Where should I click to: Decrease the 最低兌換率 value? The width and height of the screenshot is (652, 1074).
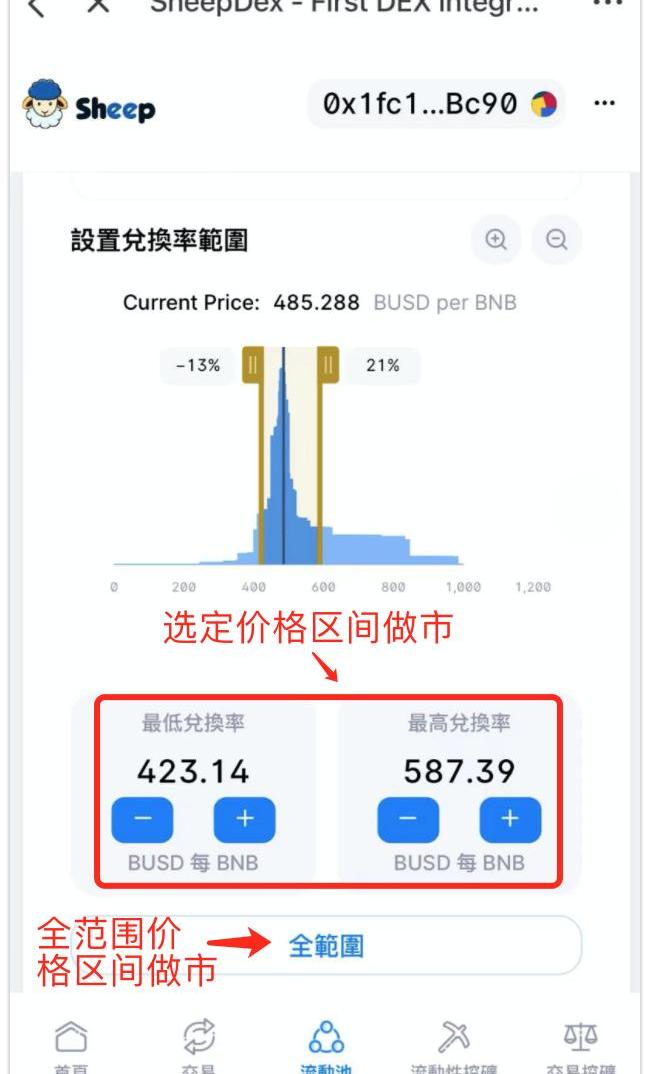pyautogui.click(x=142, y=819)
